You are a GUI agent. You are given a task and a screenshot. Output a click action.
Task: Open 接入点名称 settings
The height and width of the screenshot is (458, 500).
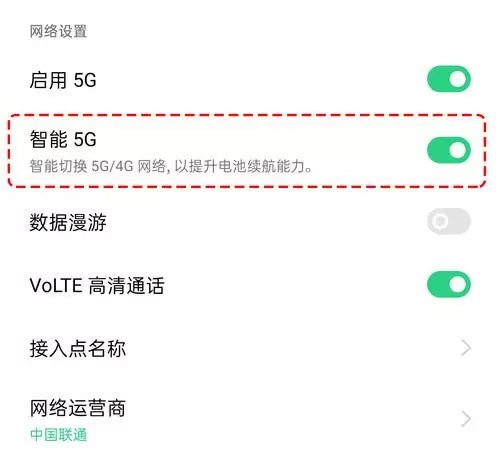click(250, 348)
